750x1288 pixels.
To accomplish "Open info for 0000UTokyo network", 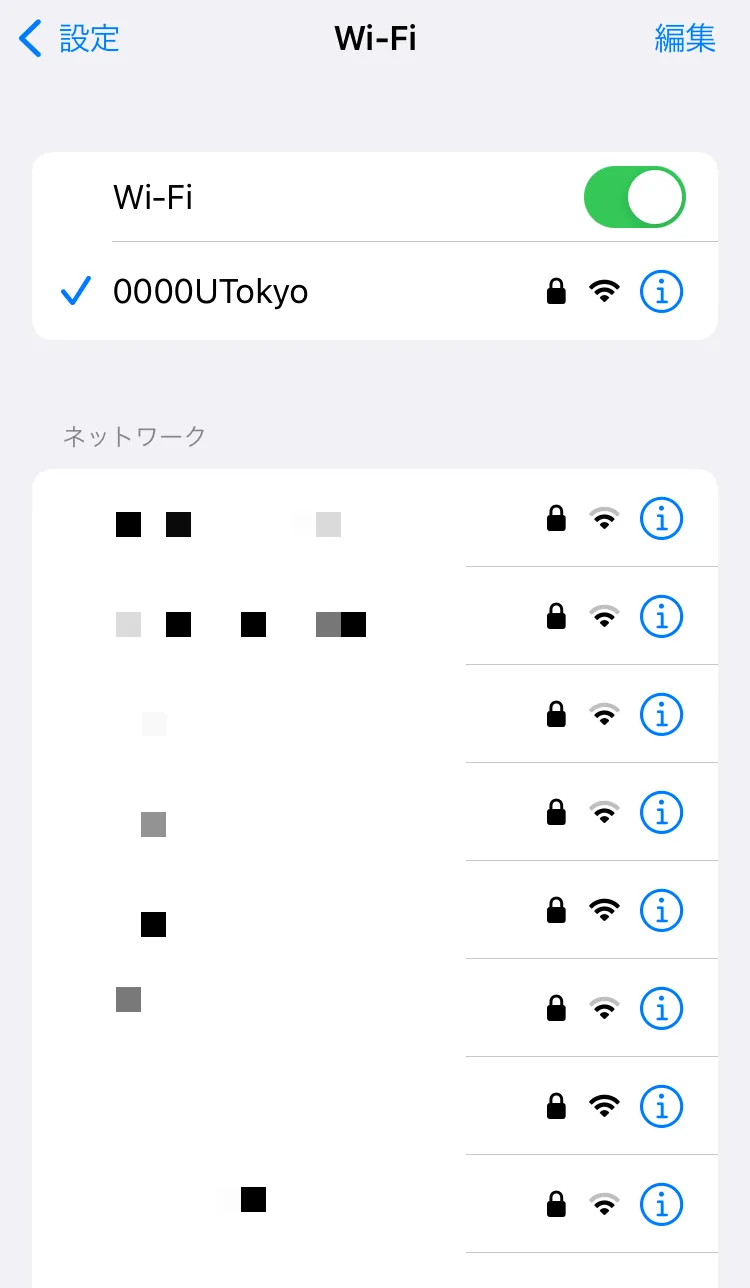I will (661, 292).
